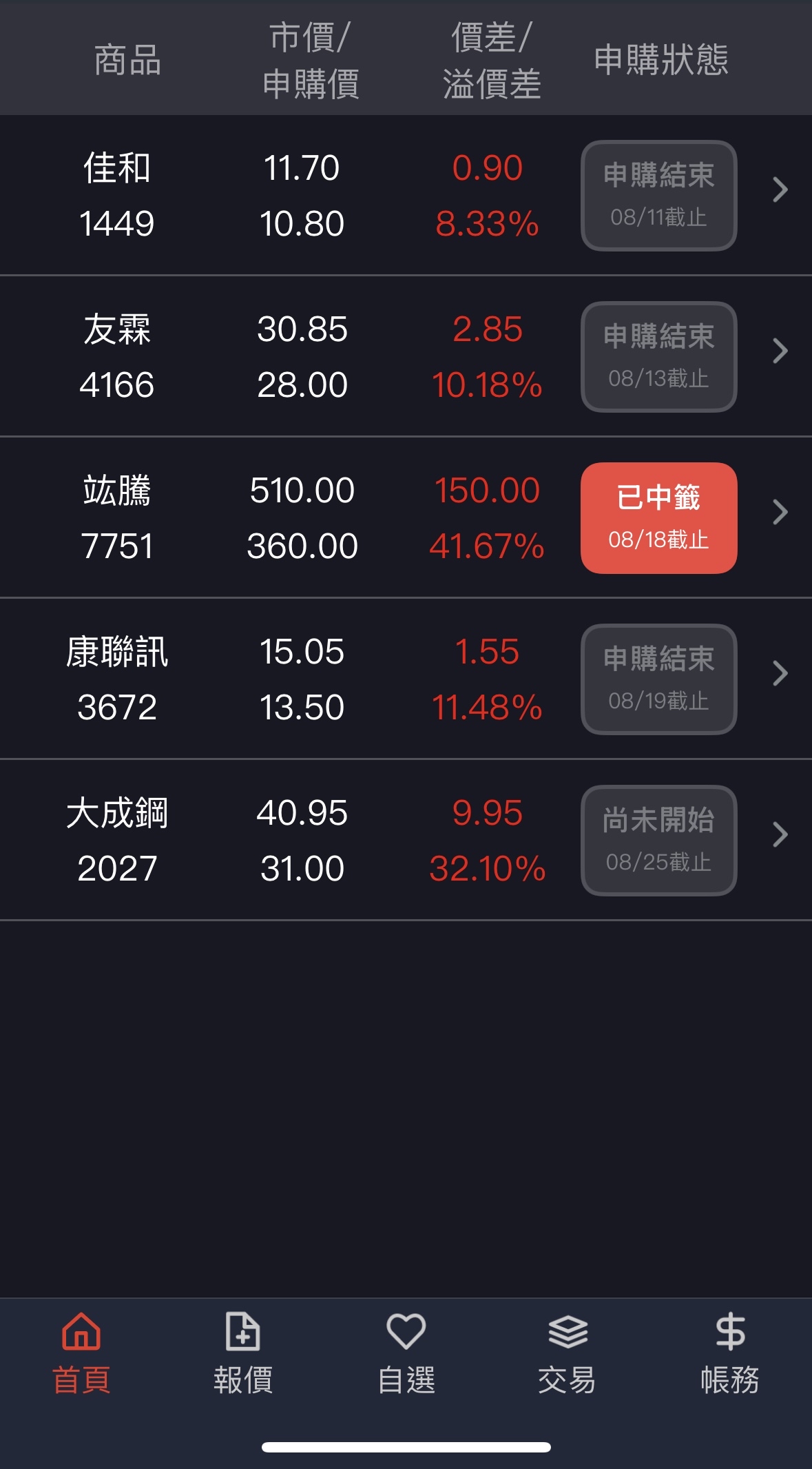Tap the red 已中籤 button
Viewport: 812px width, 1469px height.
tap(658, 518)
